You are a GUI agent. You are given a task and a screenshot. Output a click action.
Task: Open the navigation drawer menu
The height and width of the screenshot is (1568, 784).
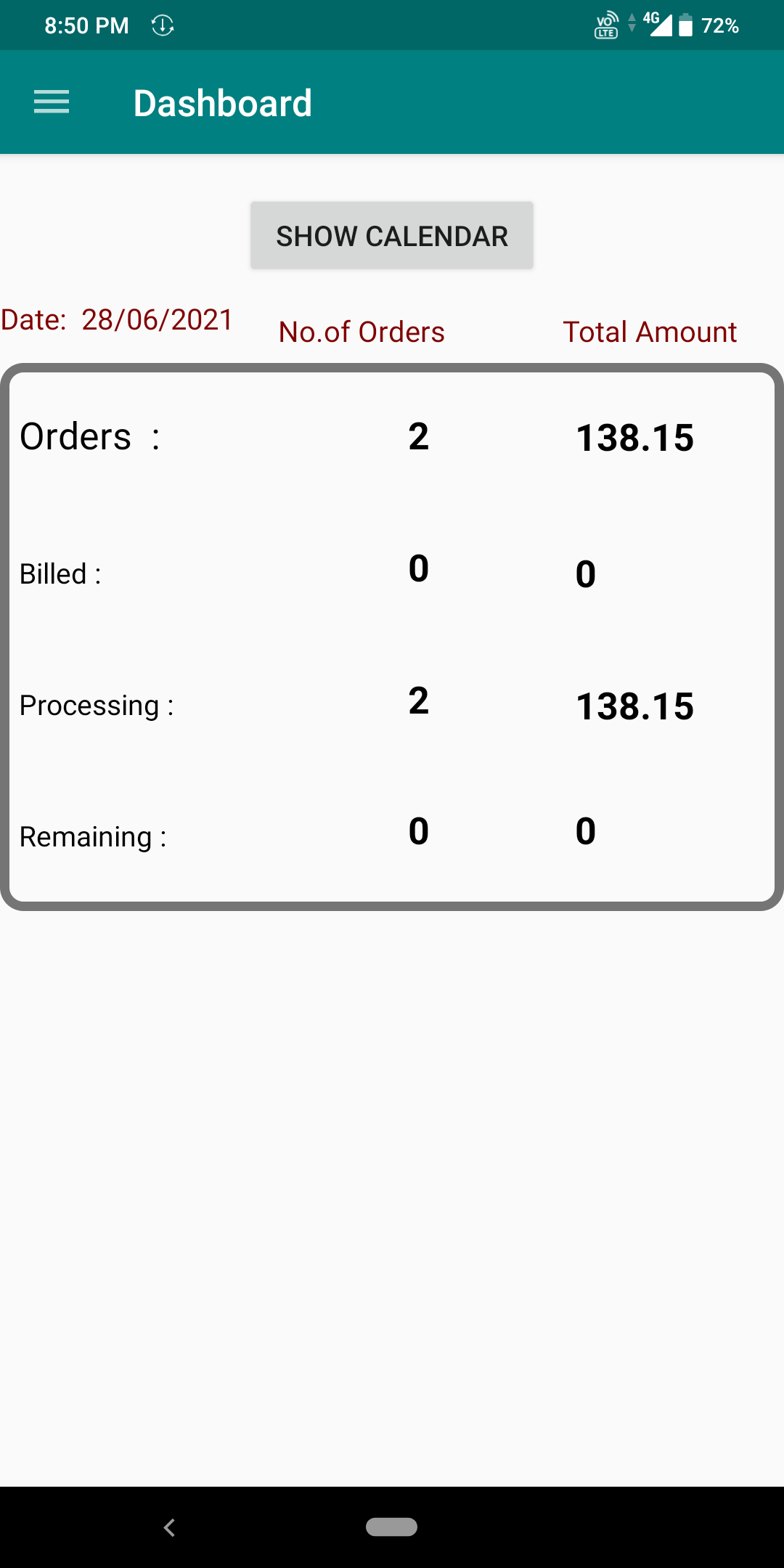coord(52,102)
